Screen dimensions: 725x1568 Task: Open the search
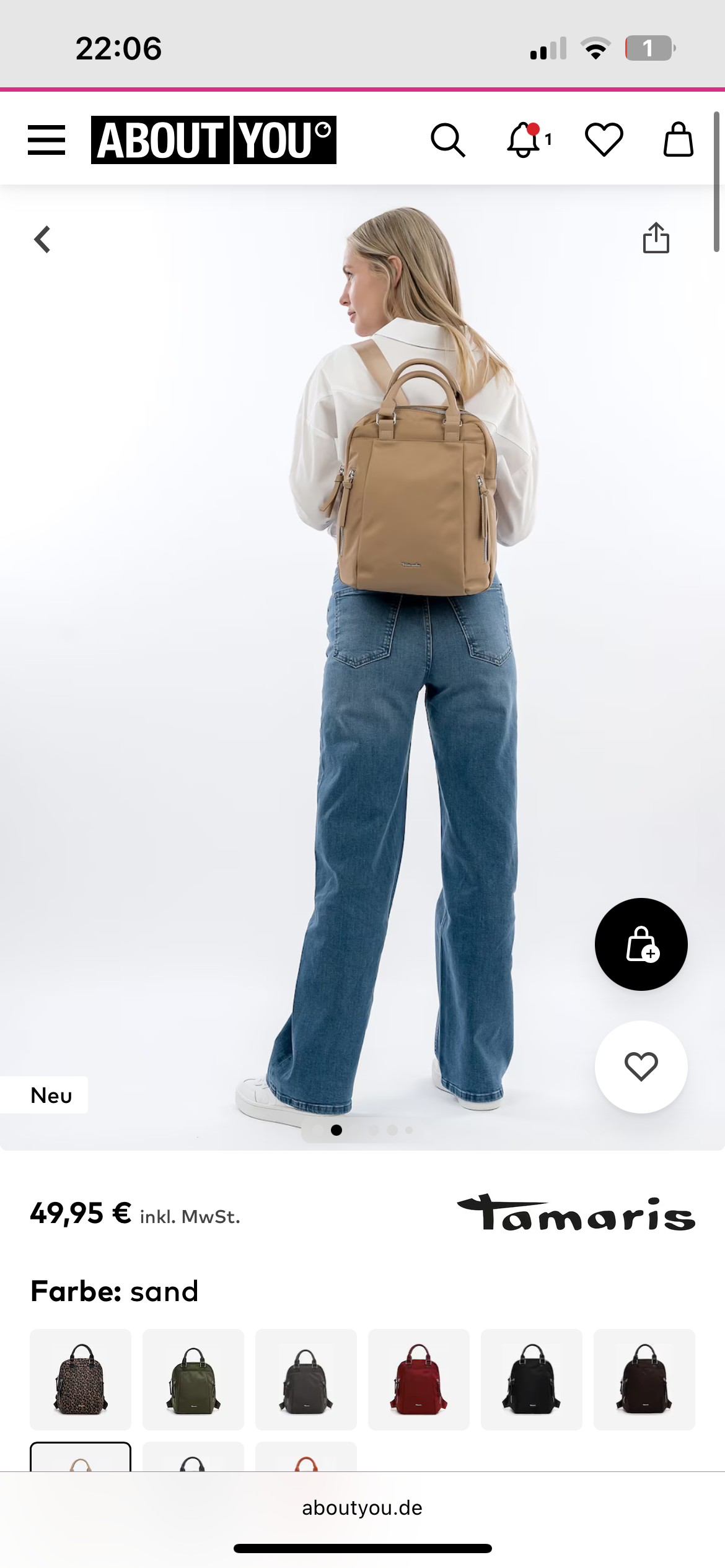447,140
